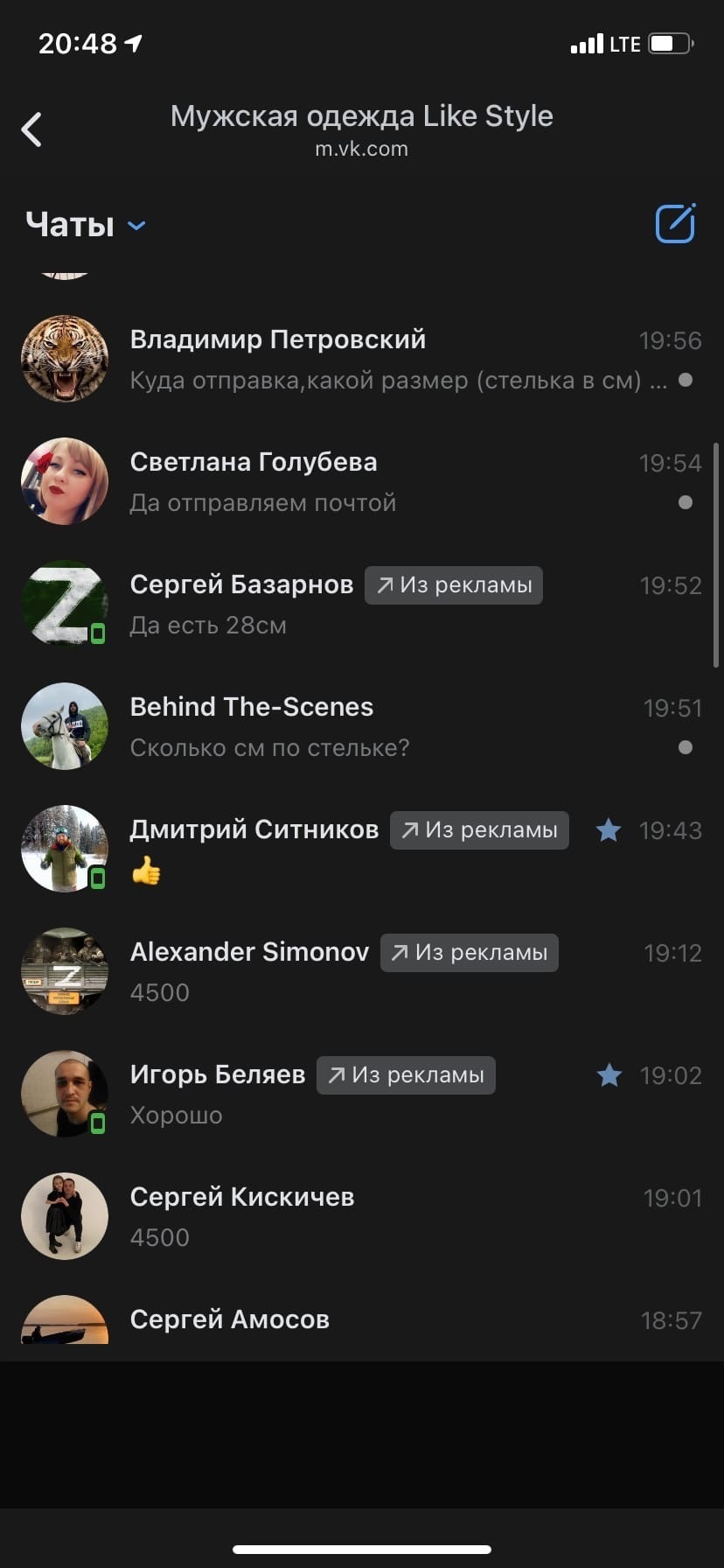Open Сергей Кискичев's chat
The image size is (724, 1568).
click(362, 1216)
